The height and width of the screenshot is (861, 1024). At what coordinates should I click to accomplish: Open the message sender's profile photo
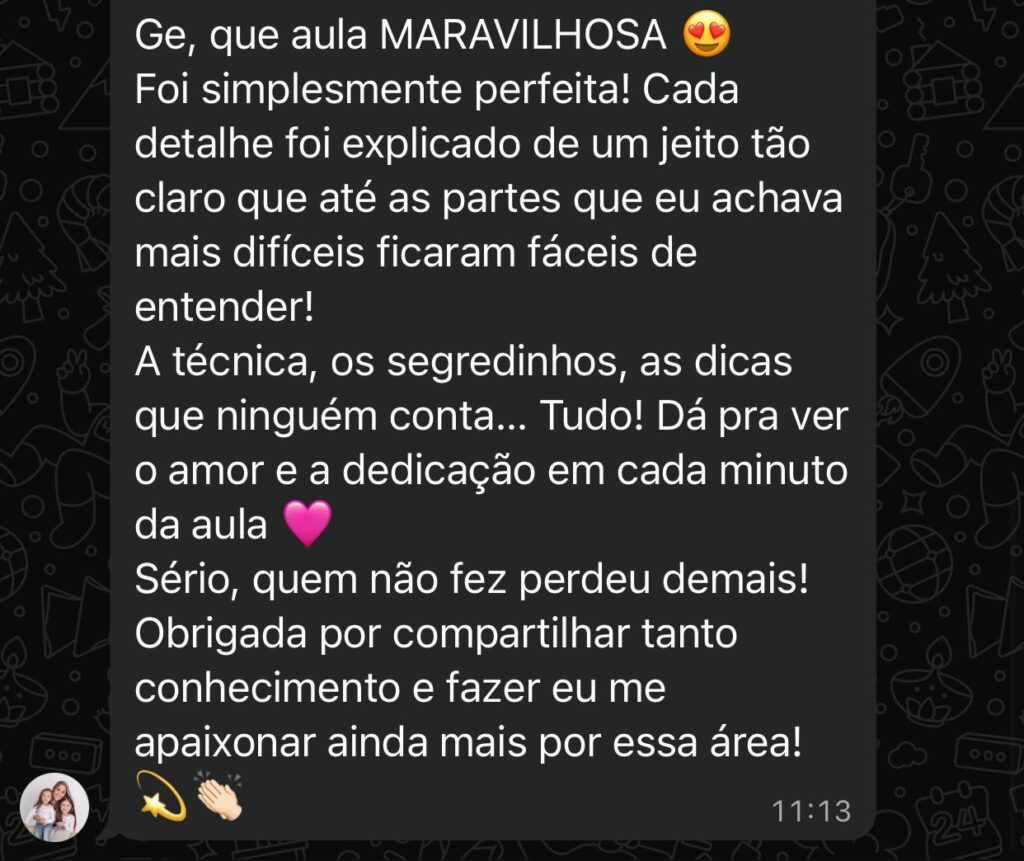pos(55,807)
